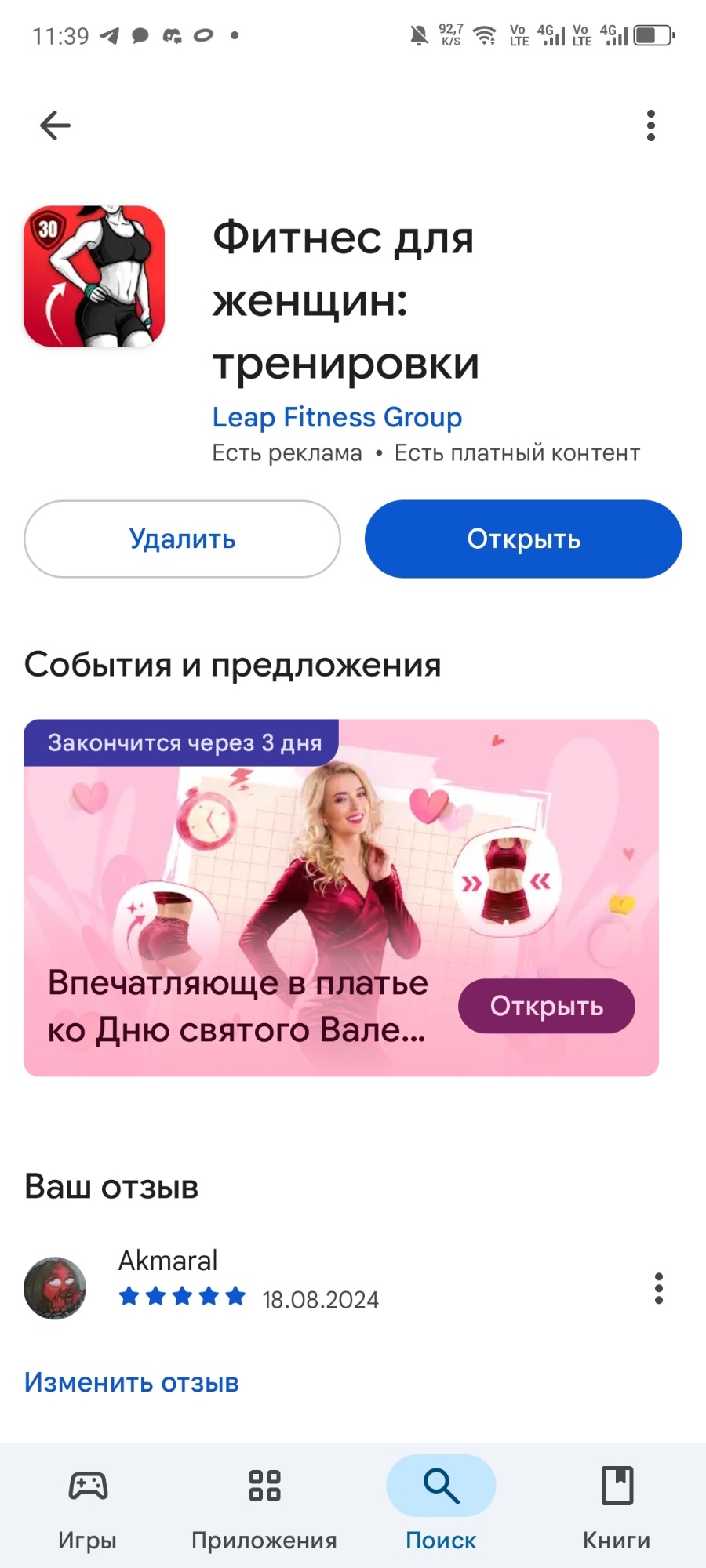Open options menu for Akmaral's review
706x1568 pixels.
(x=658, y=1288)
